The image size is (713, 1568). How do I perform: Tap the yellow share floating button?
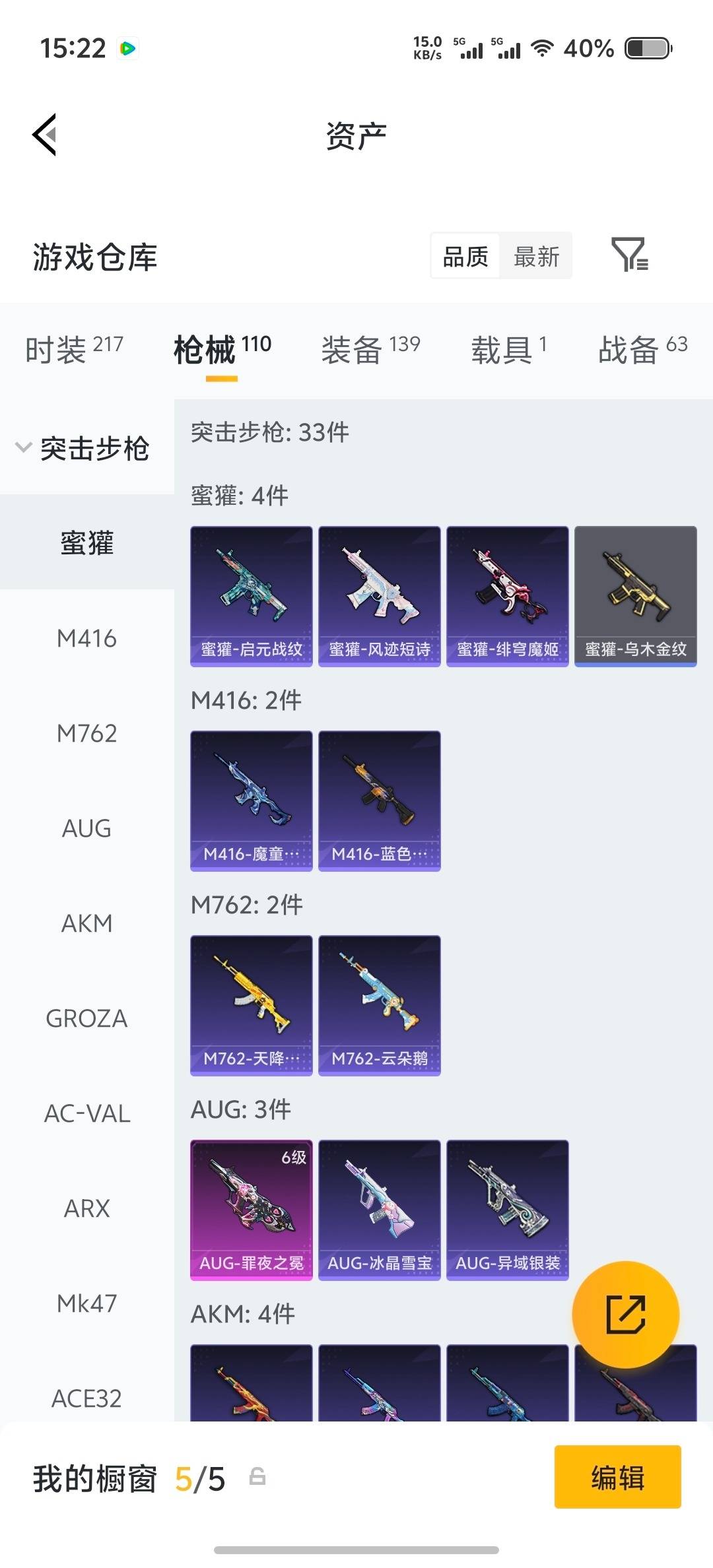pyautogui.click(x=627, y=1315)
